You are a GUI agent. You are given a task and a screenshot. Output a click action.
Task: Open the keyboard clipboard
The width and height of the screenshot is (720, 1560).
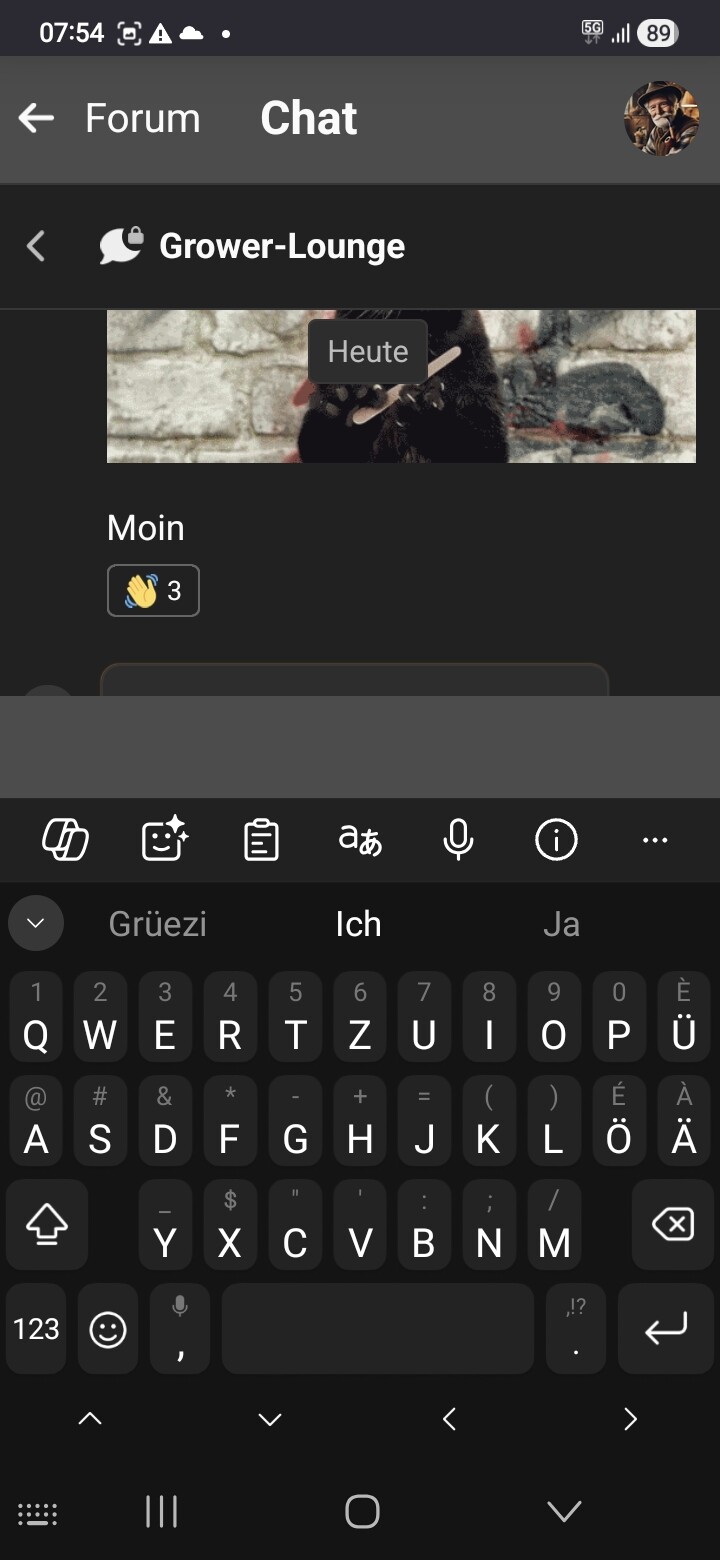pyautogui.click(x=261, y=840)
